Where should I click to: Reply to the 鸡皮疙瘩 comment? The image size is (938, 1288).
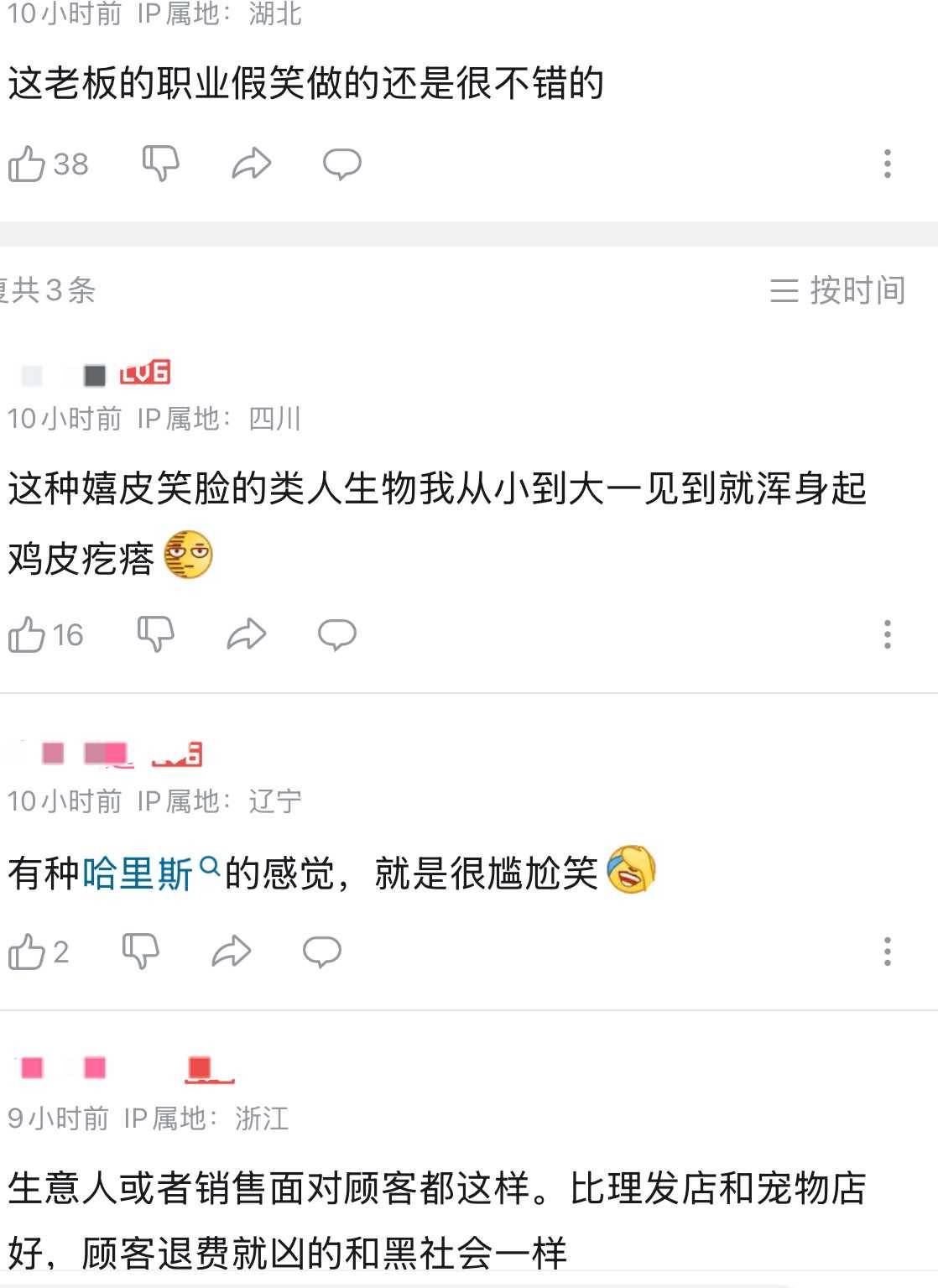tap(337, 634)
